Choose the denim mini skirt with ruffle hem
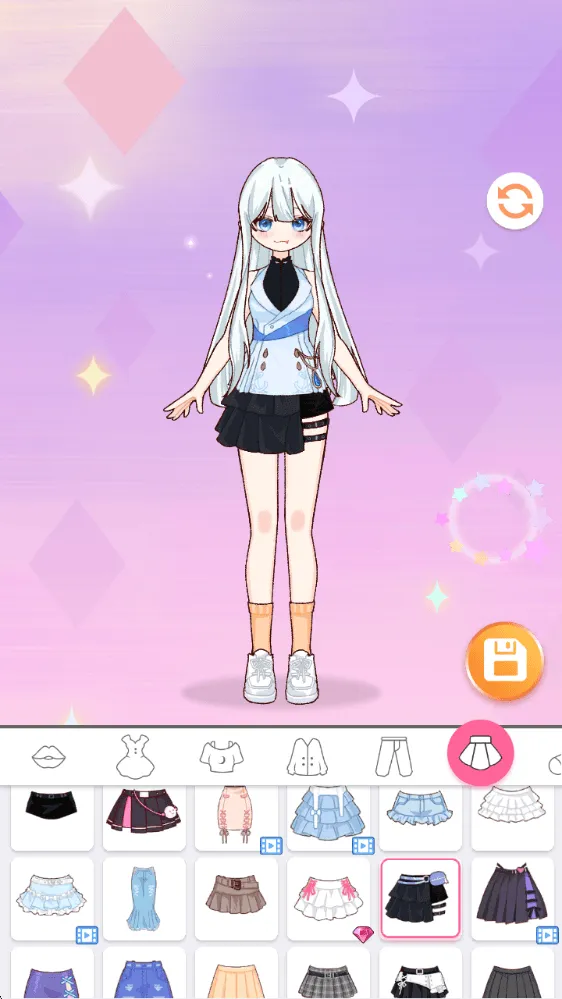 (421, 818)
